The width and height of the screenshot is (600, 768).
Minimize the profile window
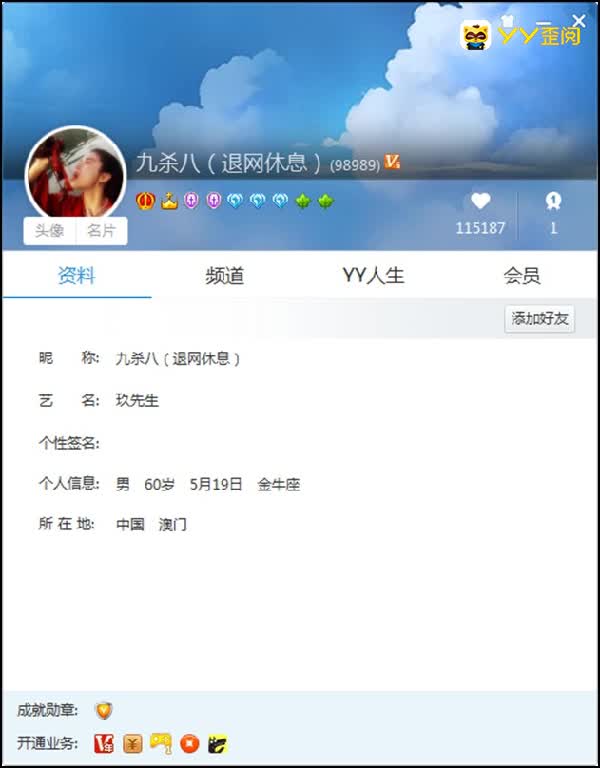click(x=544, y=21)
